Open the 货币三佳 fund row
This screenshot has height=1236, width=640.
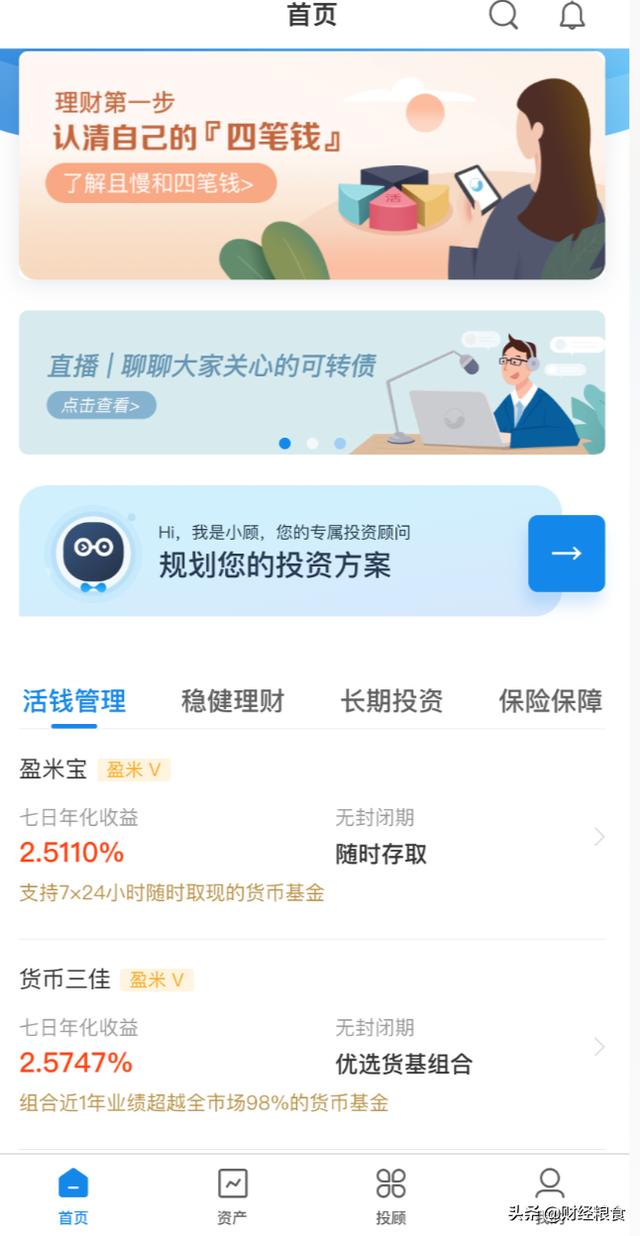(x=311, y=1047)
